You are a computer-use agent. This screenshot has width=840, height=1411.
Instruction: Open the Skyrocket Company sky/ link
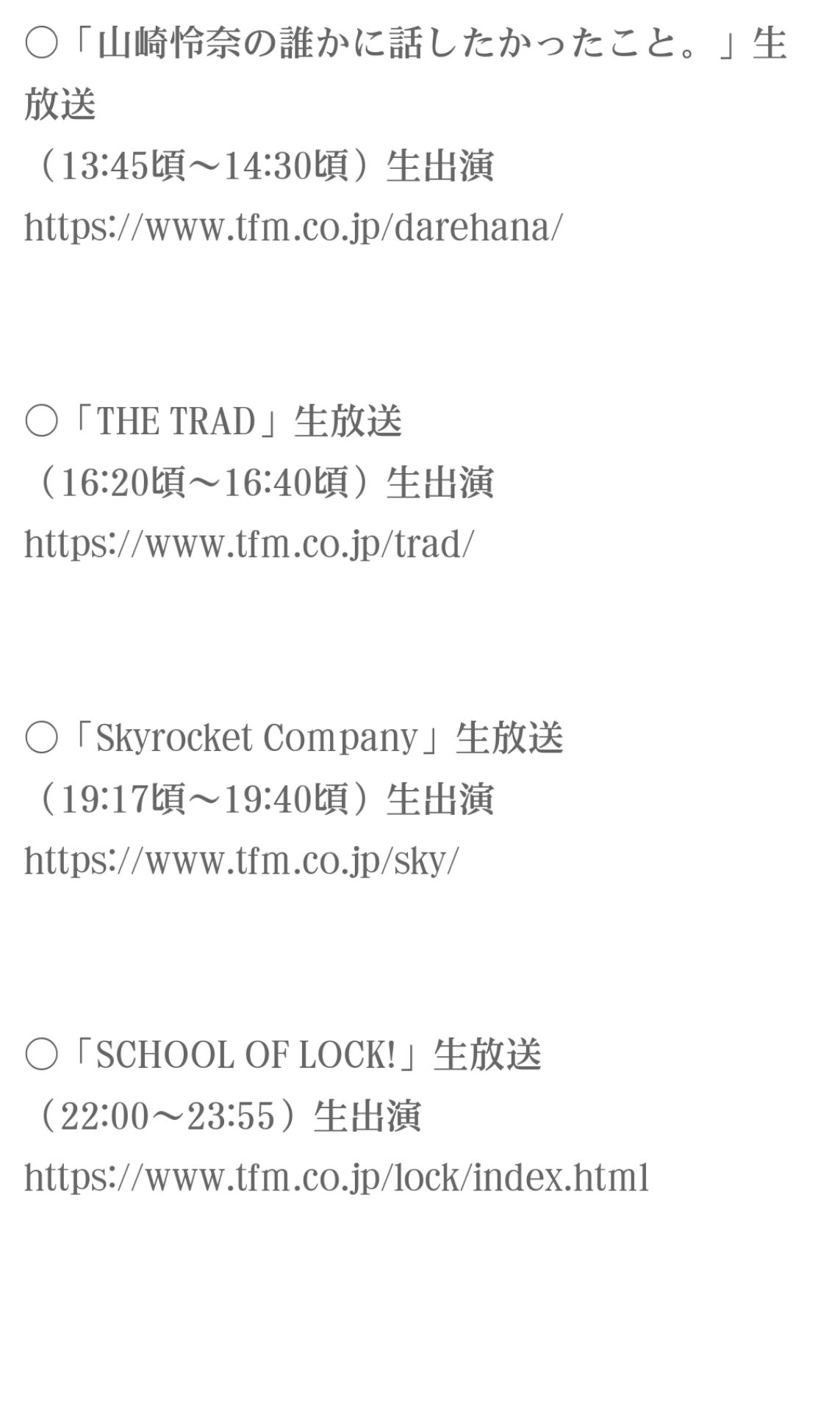pyautogui.click(x=241, y=861)
